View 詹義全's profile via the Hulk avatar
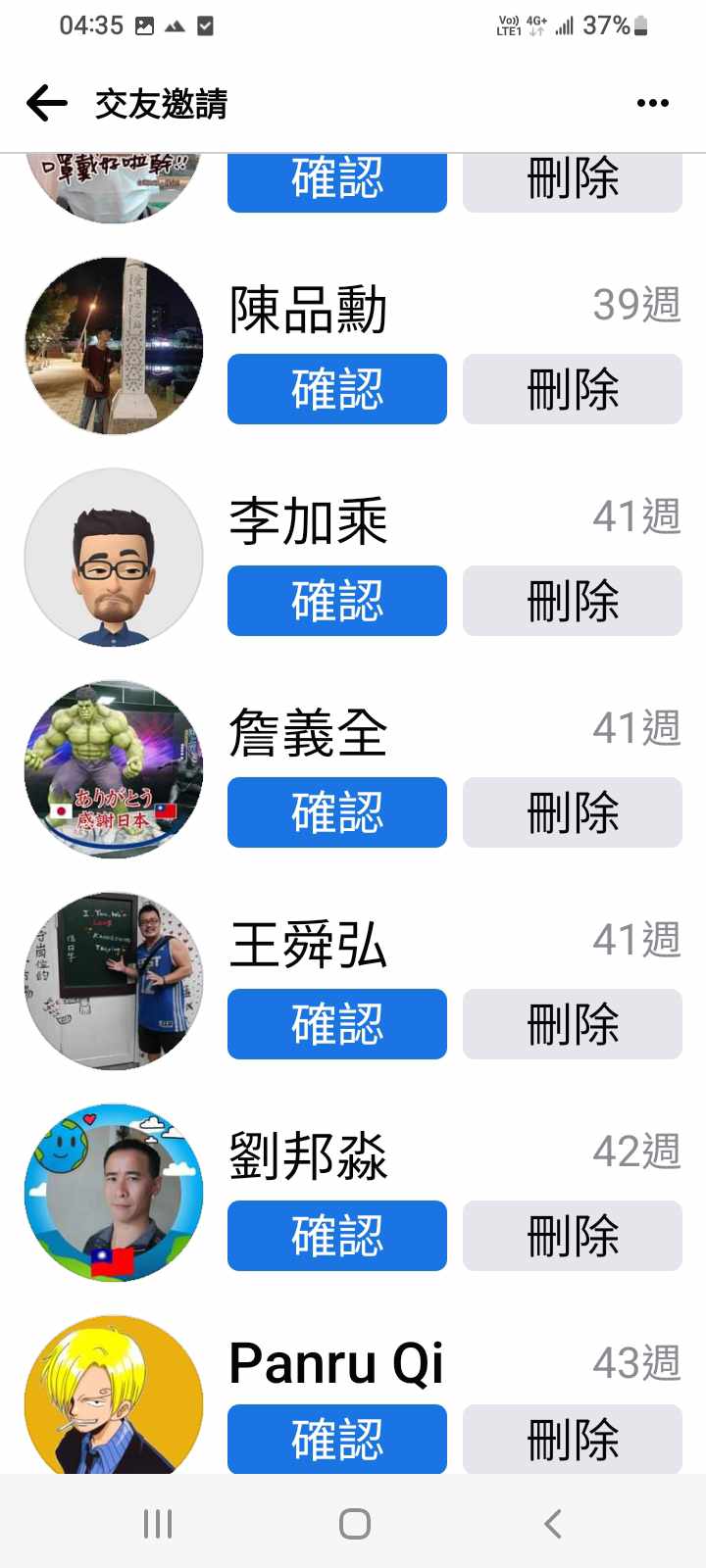This screenshot has width=706, height=1568. click(114, 769)
